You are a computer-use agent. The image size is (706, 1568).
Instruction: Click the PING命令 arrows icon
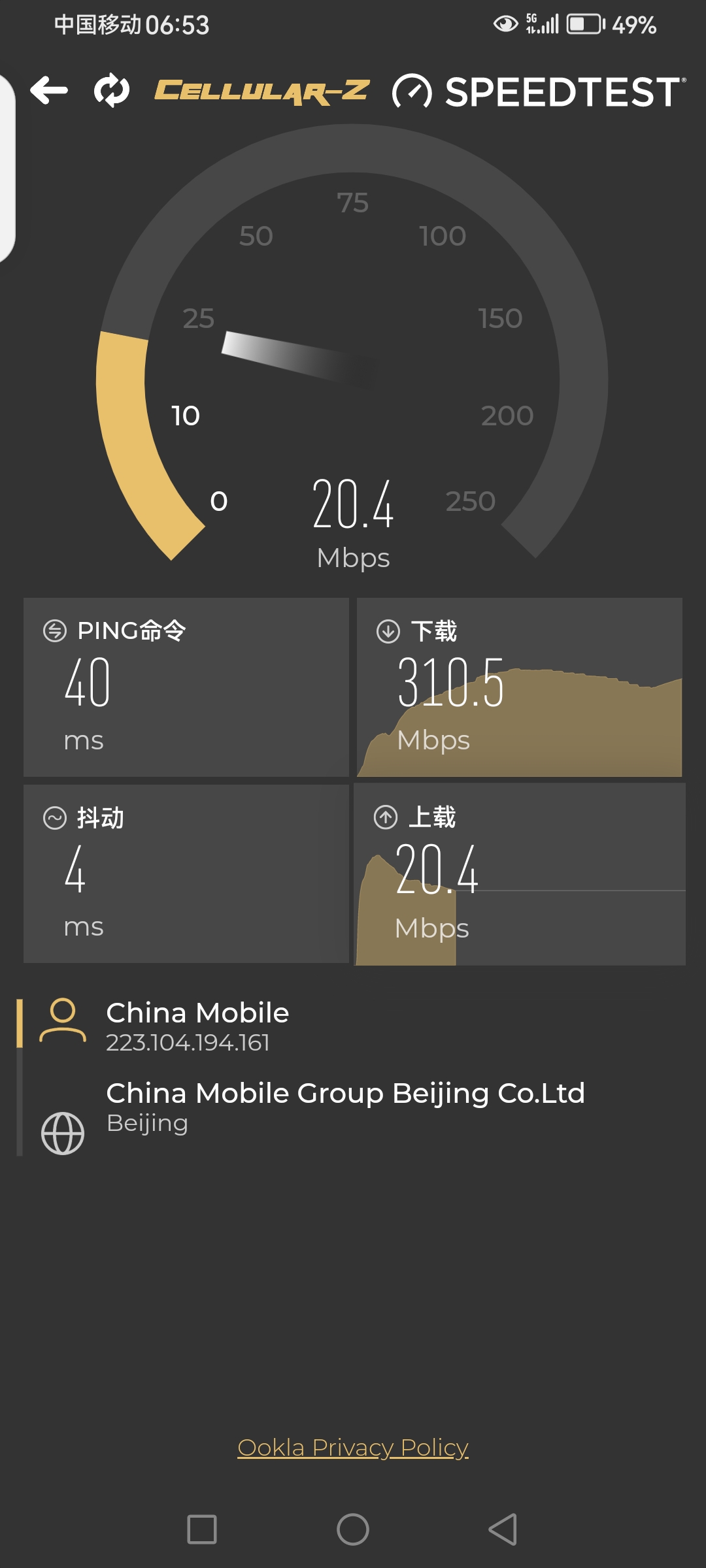pos(55,631)
